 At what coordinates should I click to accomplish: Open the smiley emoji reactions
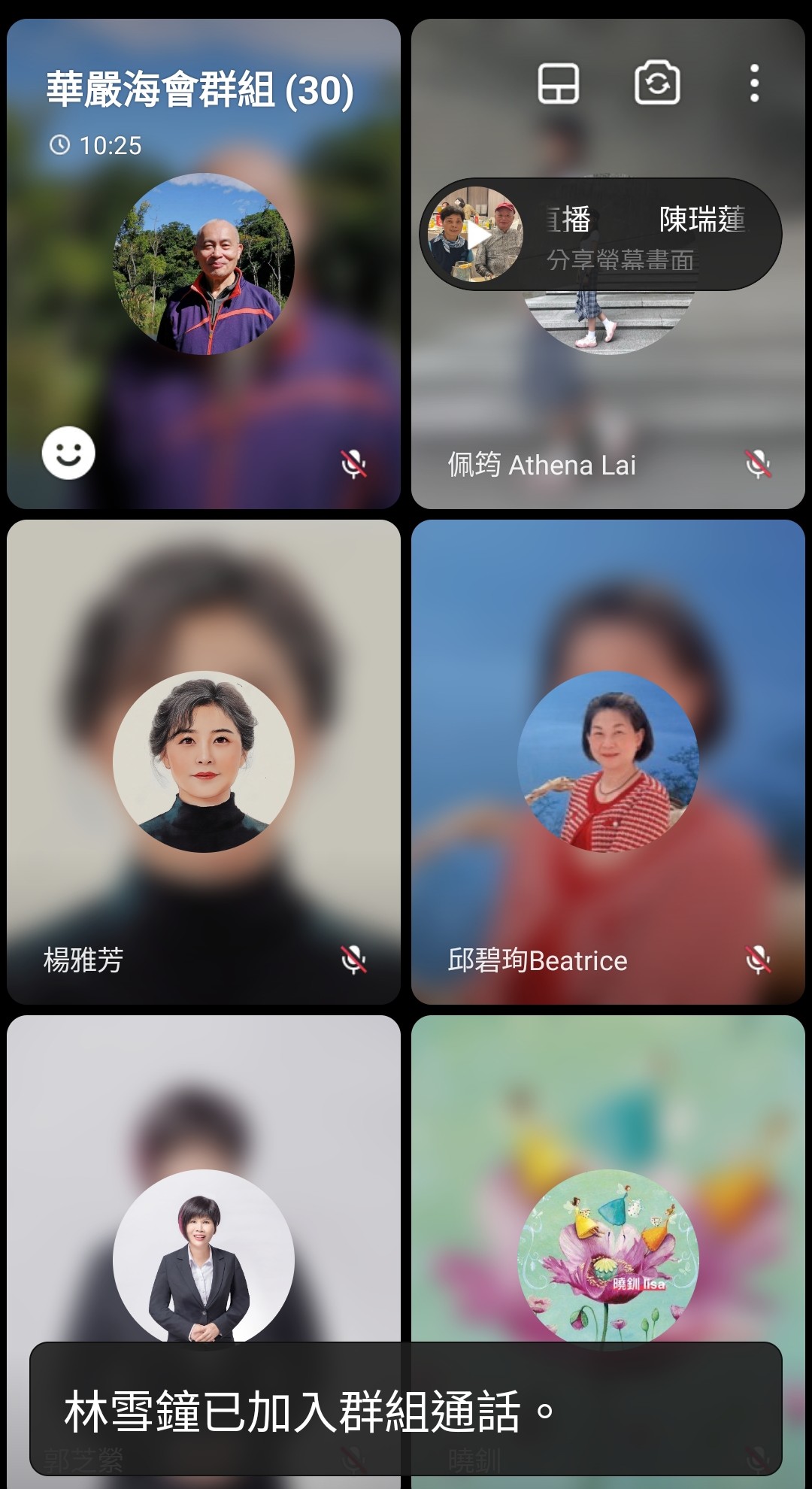(68, 453)
